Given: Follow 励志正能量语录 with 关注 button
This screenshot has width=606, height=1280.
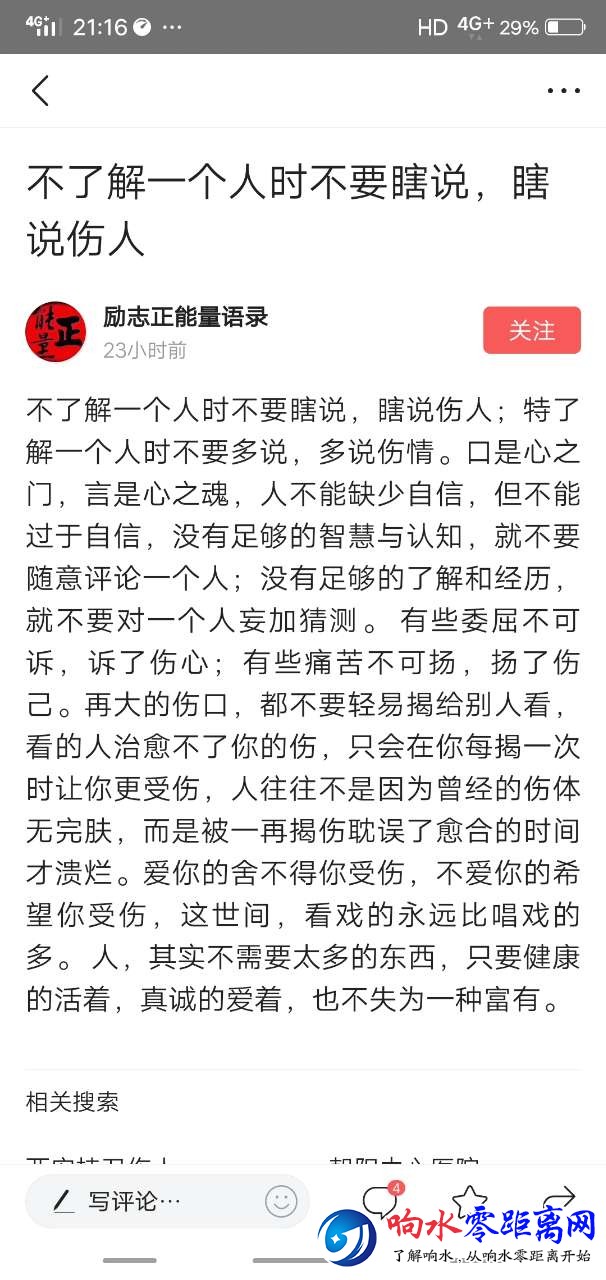Looking at the screenshot, I should (531, 330).
